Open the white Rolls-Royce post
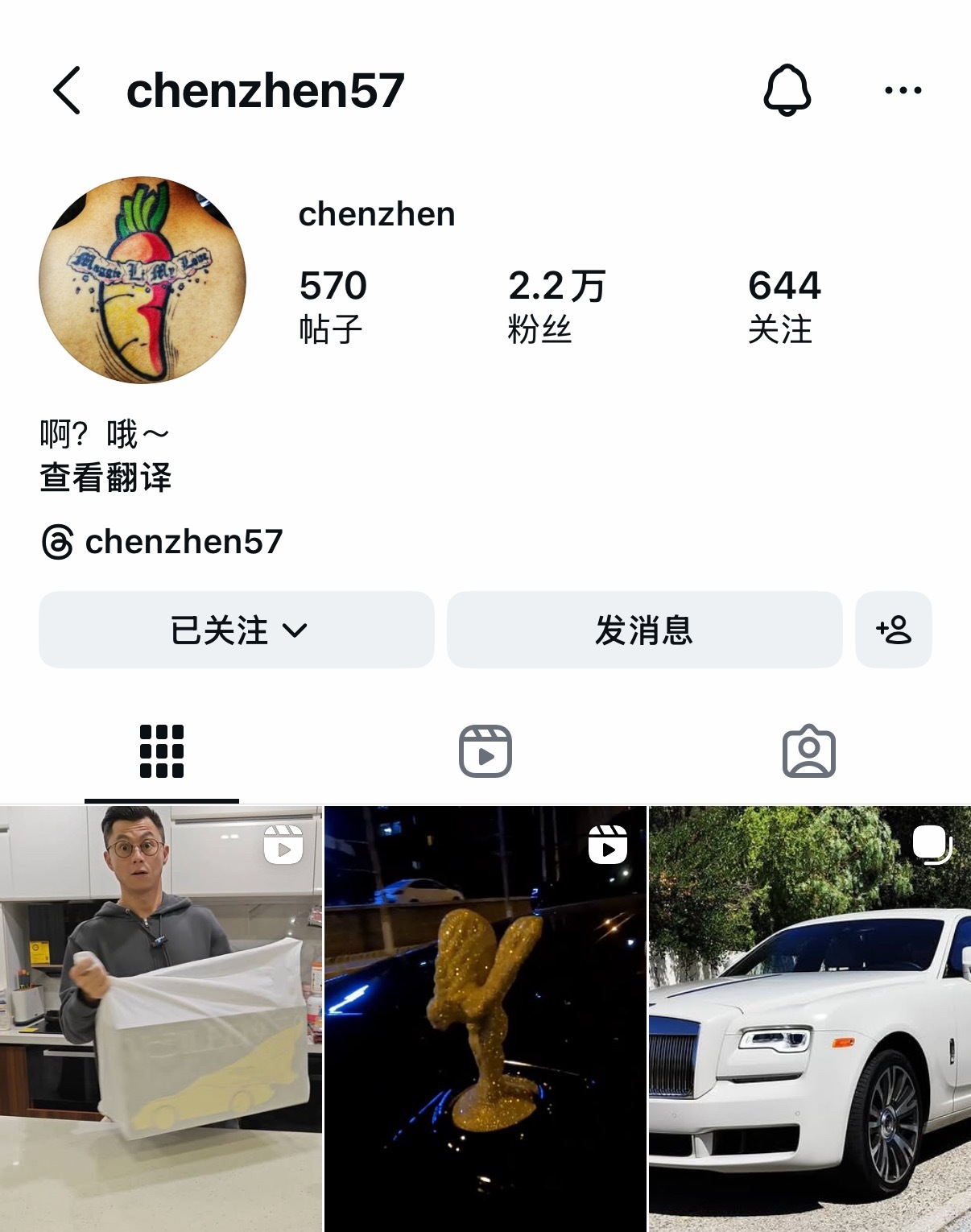This screenshot has width=971, height=1232. point(810,1015)
